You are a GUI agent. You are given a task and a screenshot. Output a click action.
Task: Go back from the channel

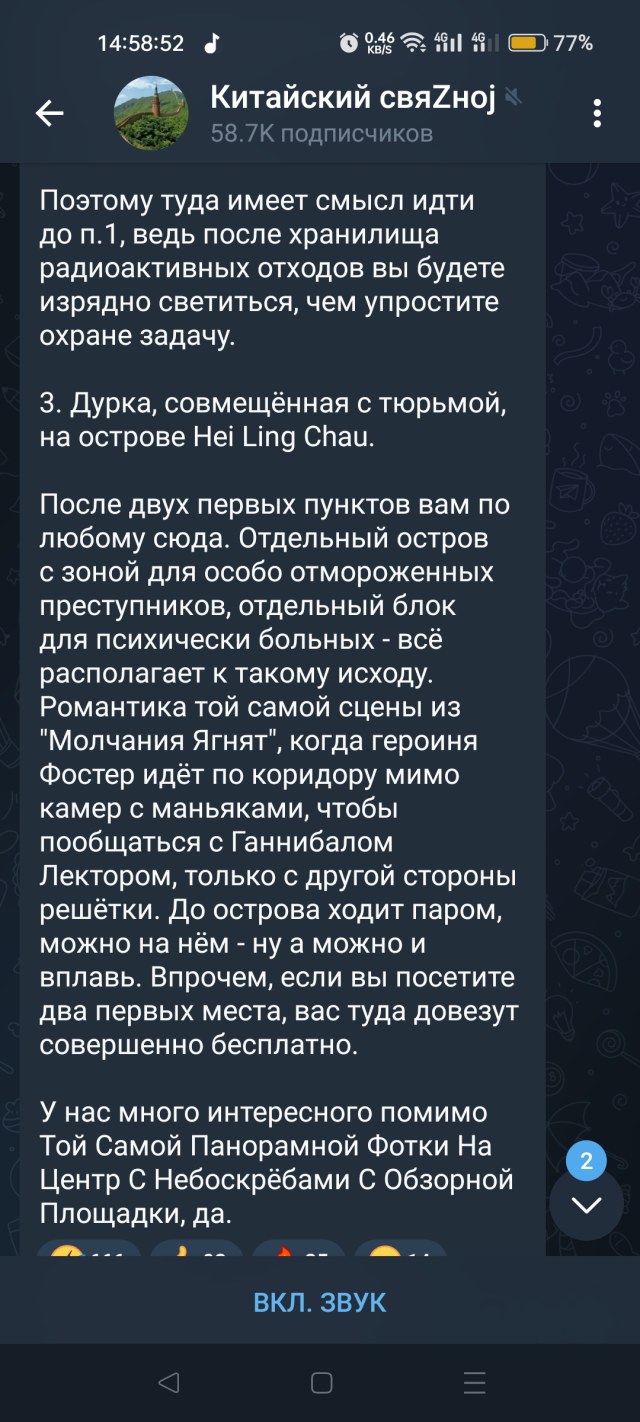pos(49,114)
